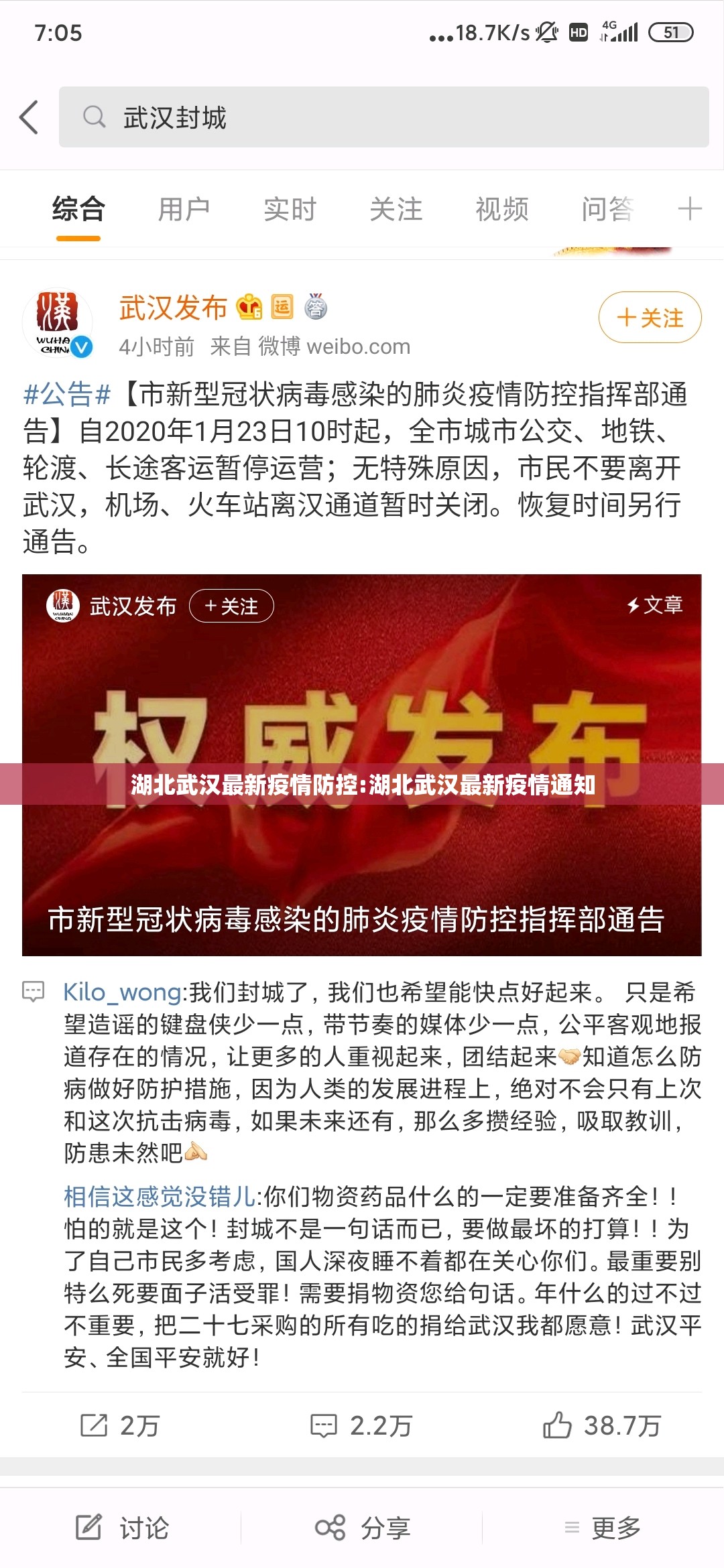
Task: Repost the post with 2万 shares
Action: [120, 1425]
